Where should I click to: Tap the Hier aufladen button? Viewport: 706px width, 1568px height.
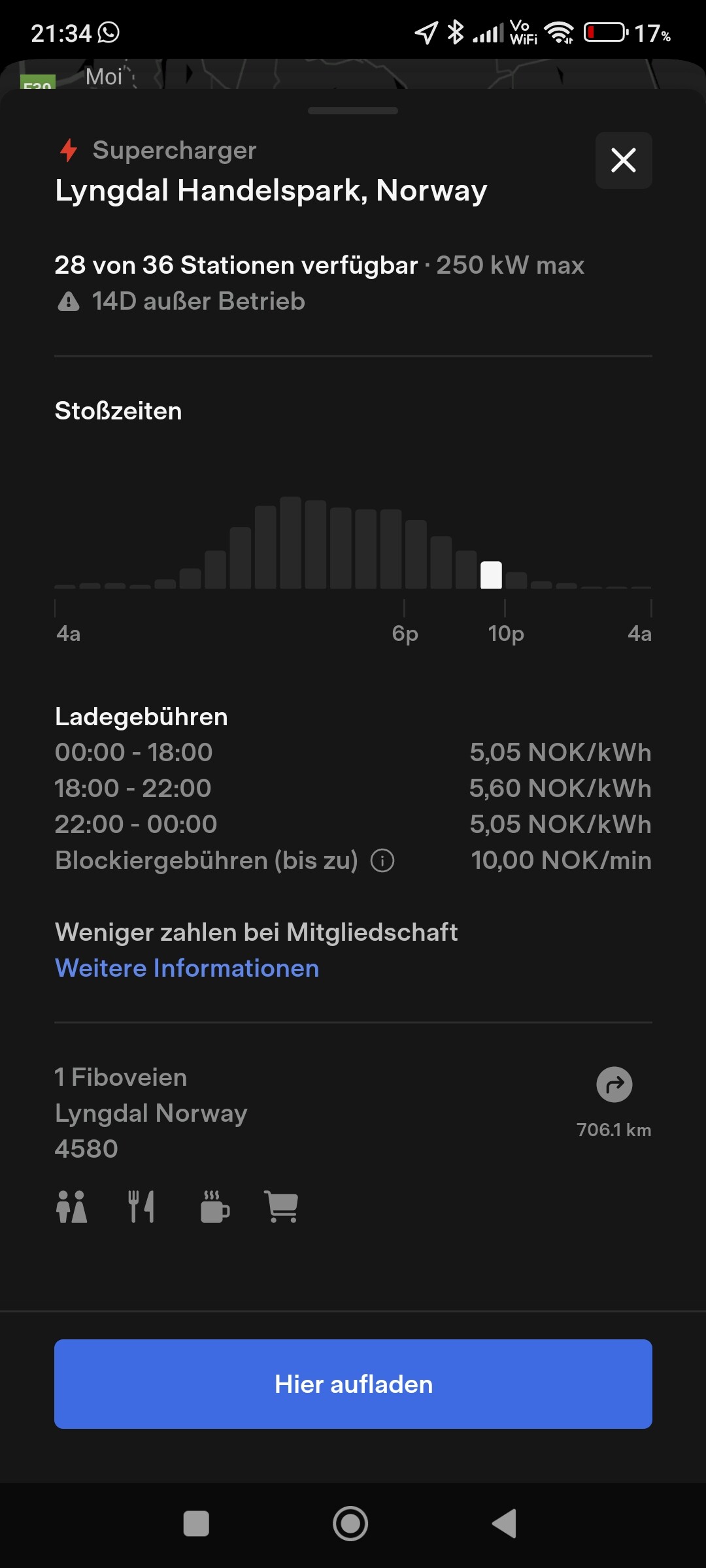click(x=353, y=1384)
